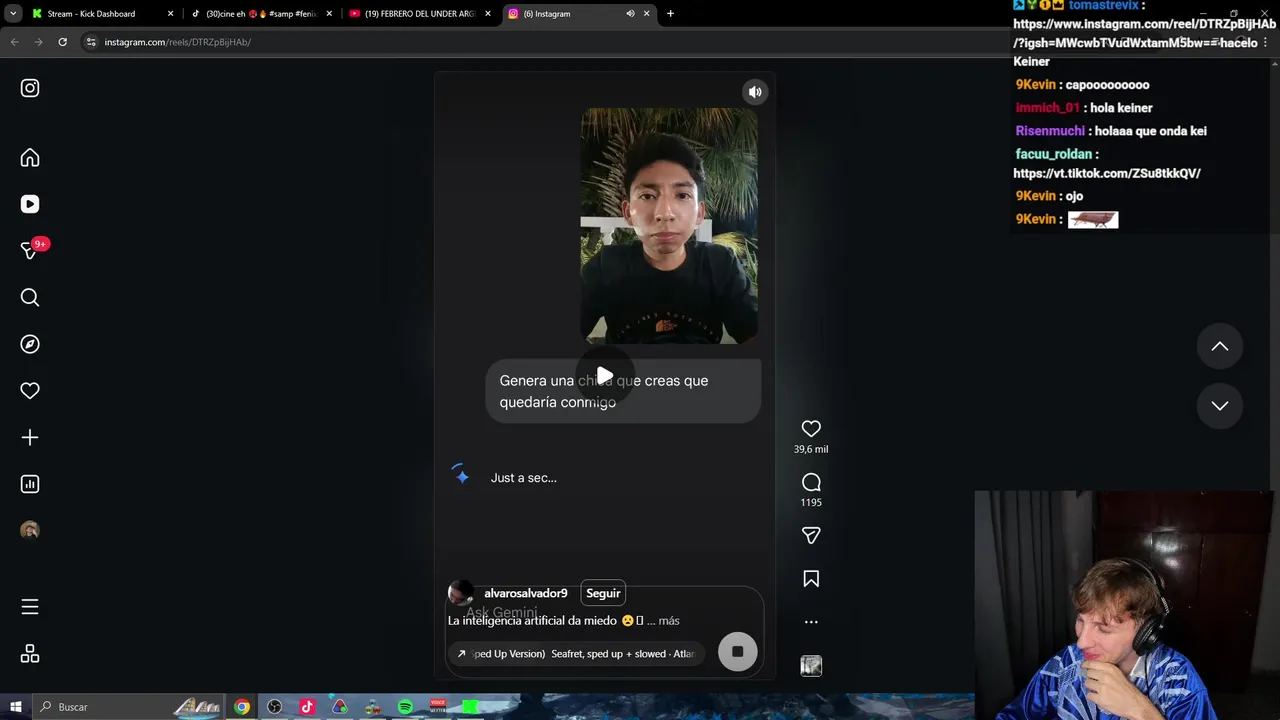Open the sidebar heart notifications

click(30, 391)
